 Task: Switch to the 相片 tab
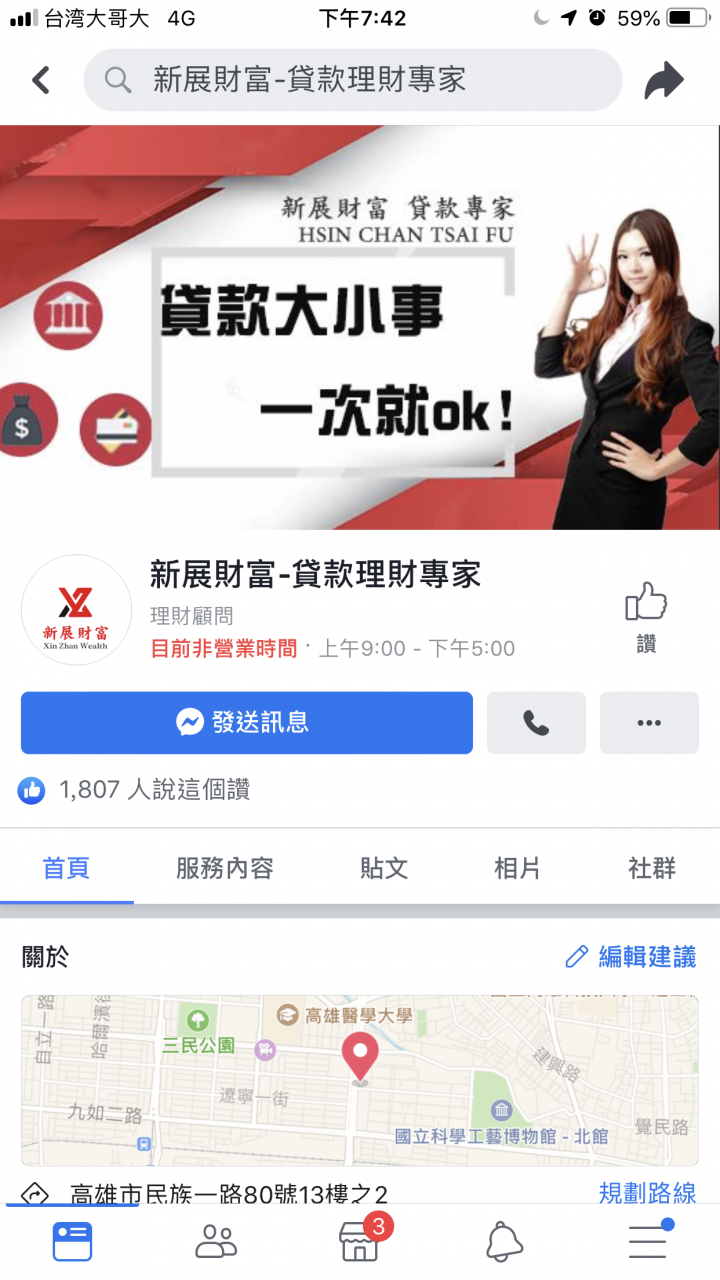click(x=517, y=868)
